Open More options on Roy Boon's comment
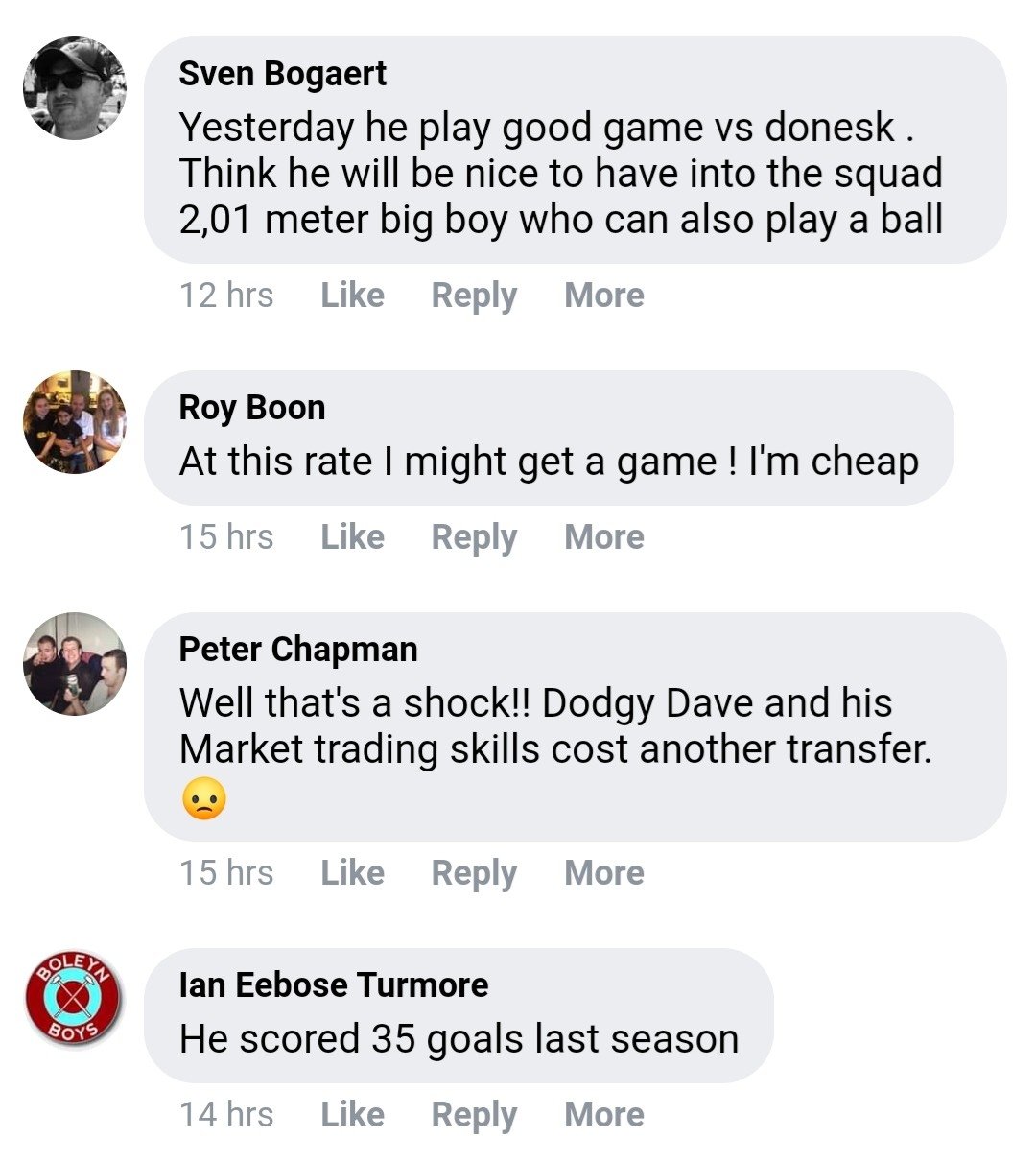The image size is (1036, 1162). click(603, 537)
